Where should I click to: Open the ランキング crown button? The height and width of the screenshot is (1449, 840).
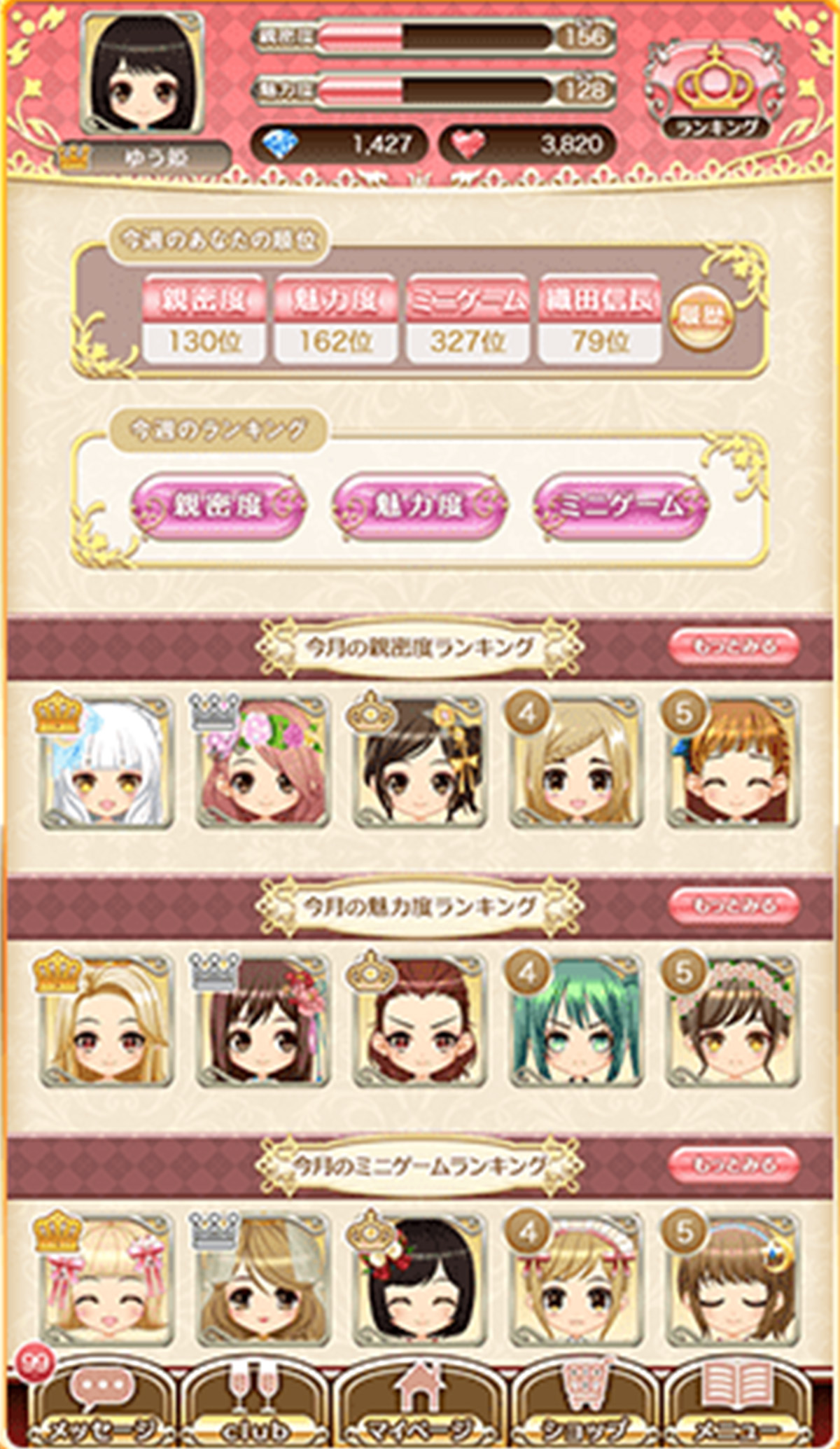[x=714, y=91]
